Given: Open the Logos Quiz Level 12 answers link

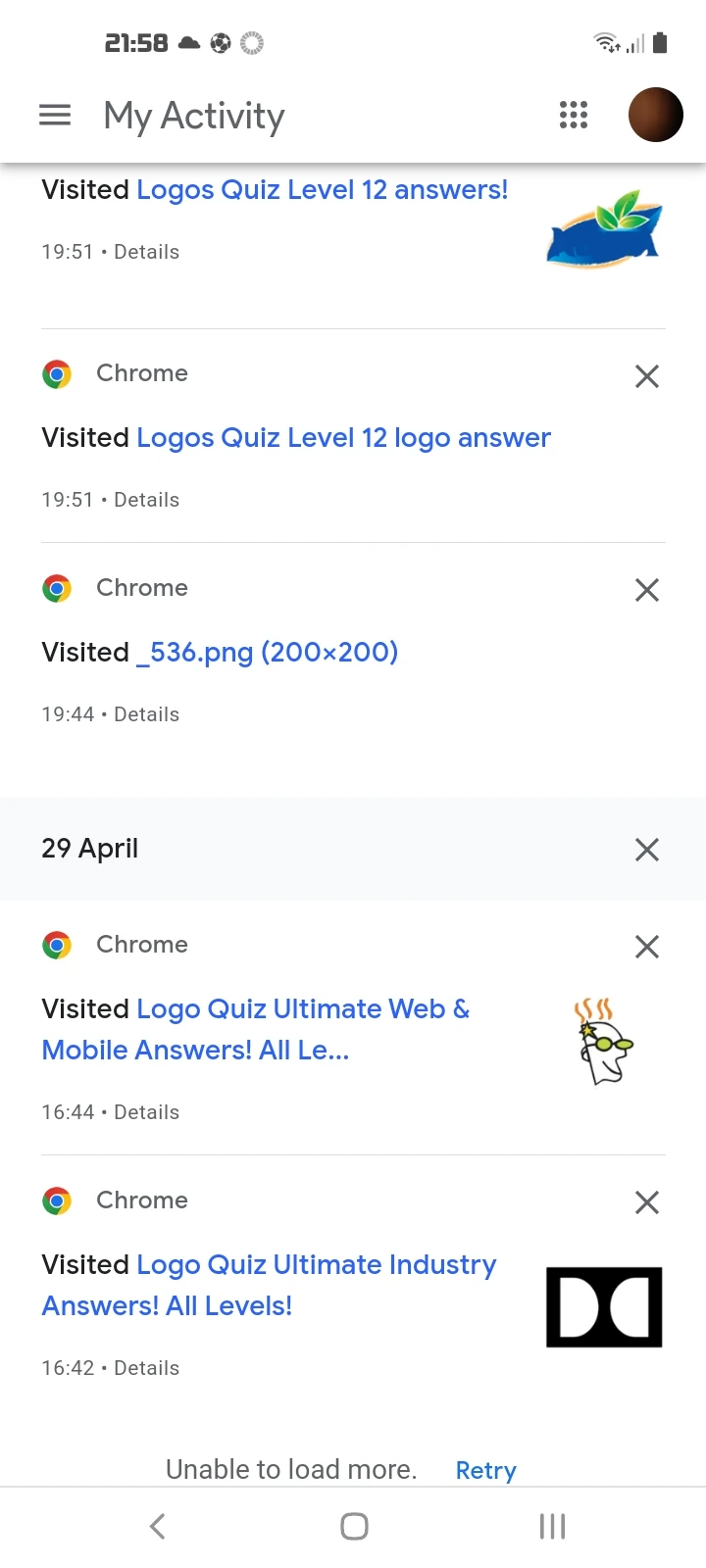Looking at the screenshot, I should pos(323,189).
